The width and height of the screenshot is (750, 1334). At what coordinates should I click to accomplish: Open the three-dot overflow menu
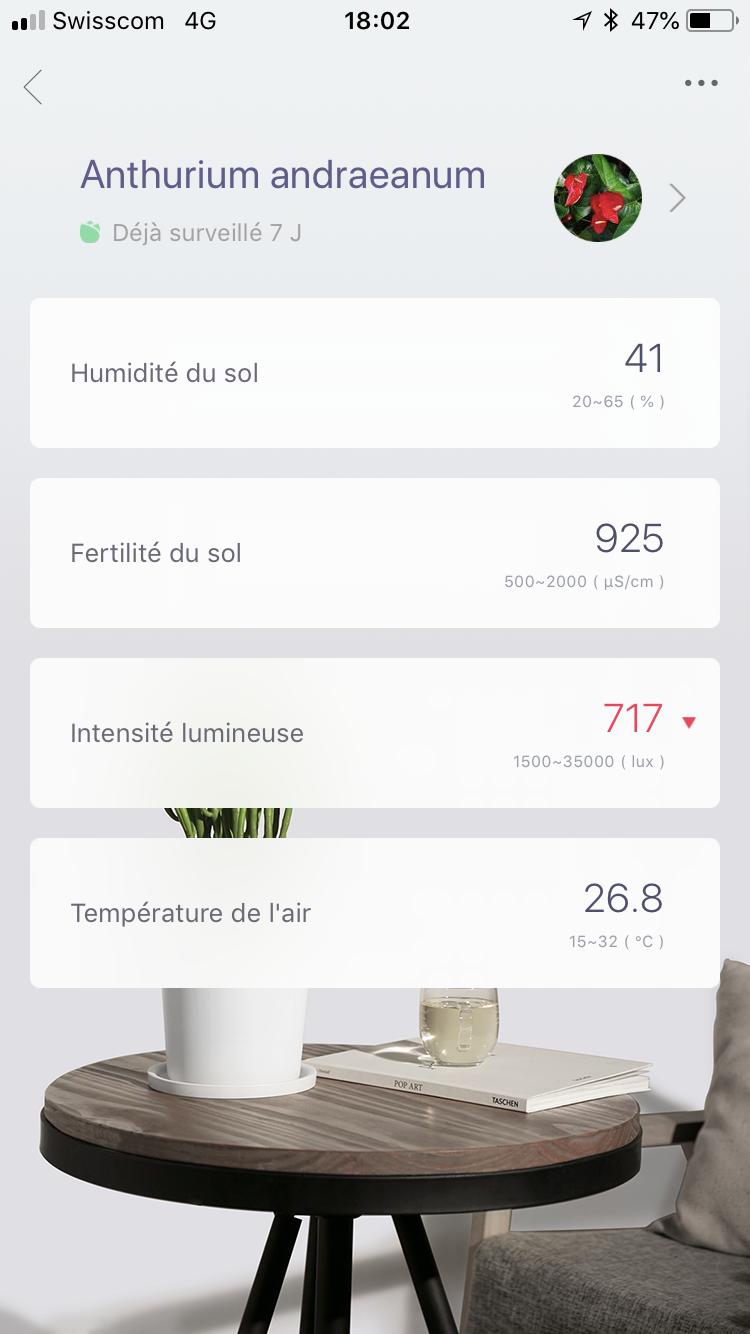click(701, 84)
